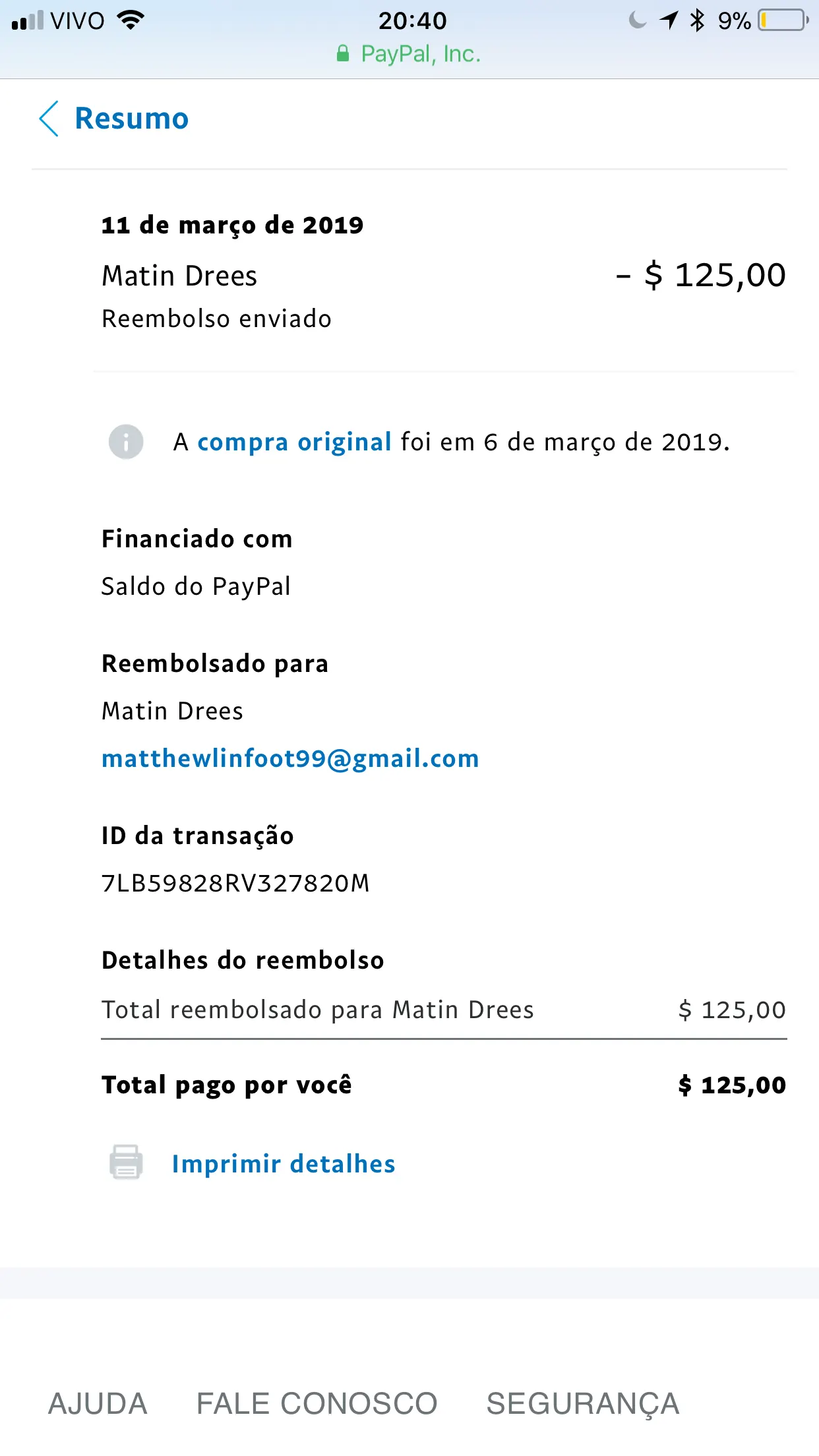819x1456 pixels.
Task: Visit the SEGURANÇA link
Action: 582,1404
